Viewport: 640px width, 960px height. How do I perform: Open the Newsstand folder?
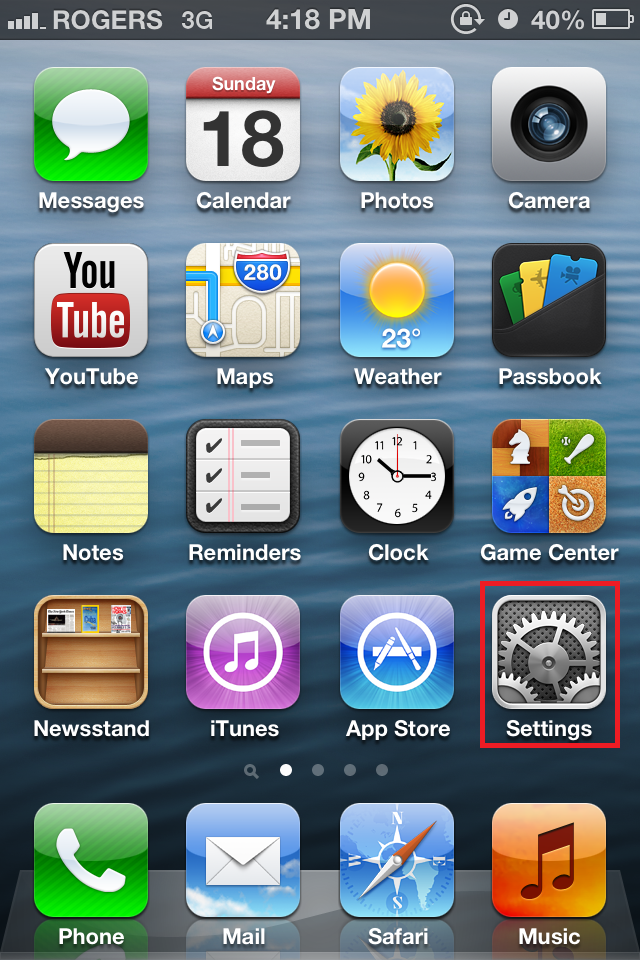pyautogui.click(x=91, y=653)
